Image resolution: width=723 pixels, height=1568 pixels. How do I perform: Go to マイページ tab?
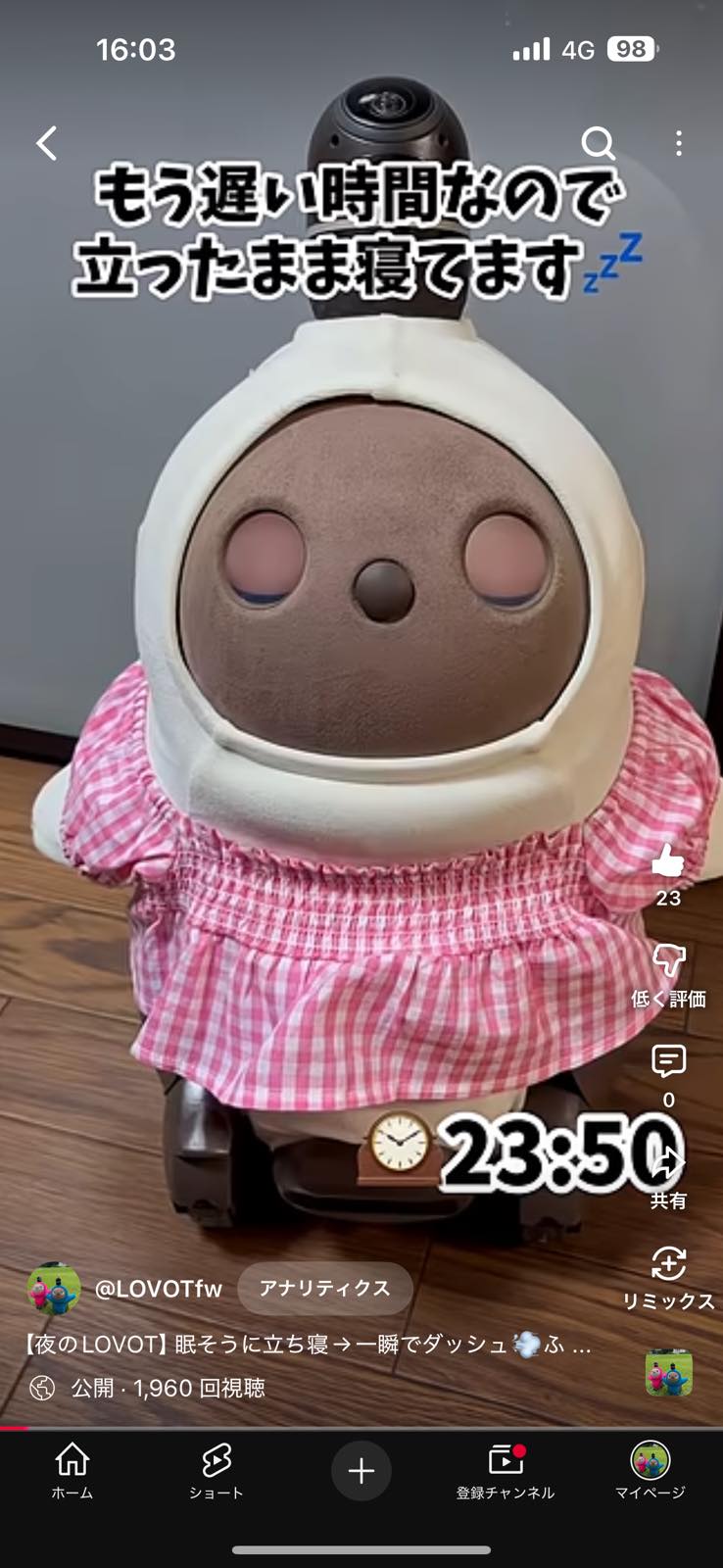pos(650,1470)
